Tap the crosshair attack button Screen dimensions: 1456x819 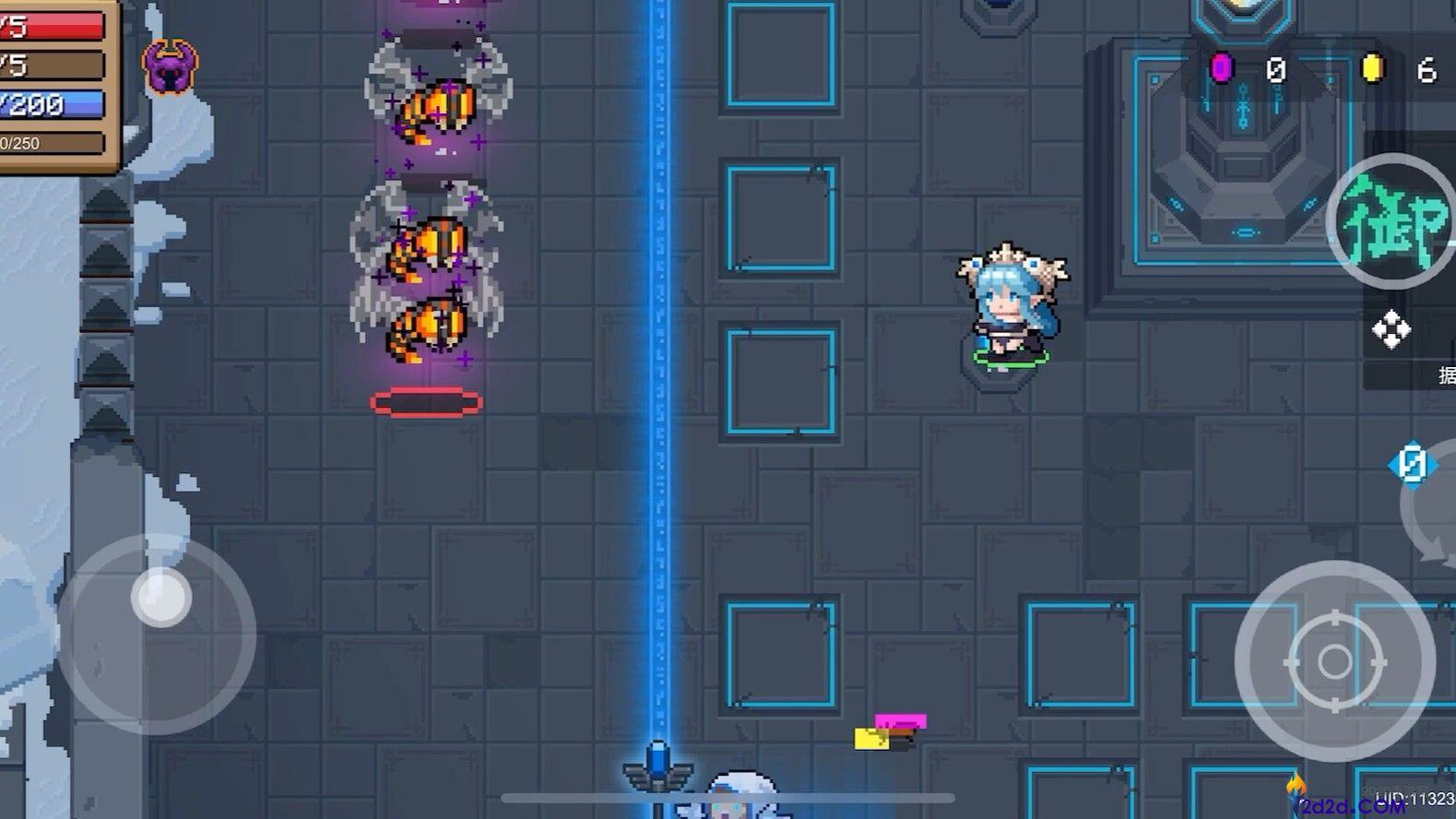[1334, 660]
